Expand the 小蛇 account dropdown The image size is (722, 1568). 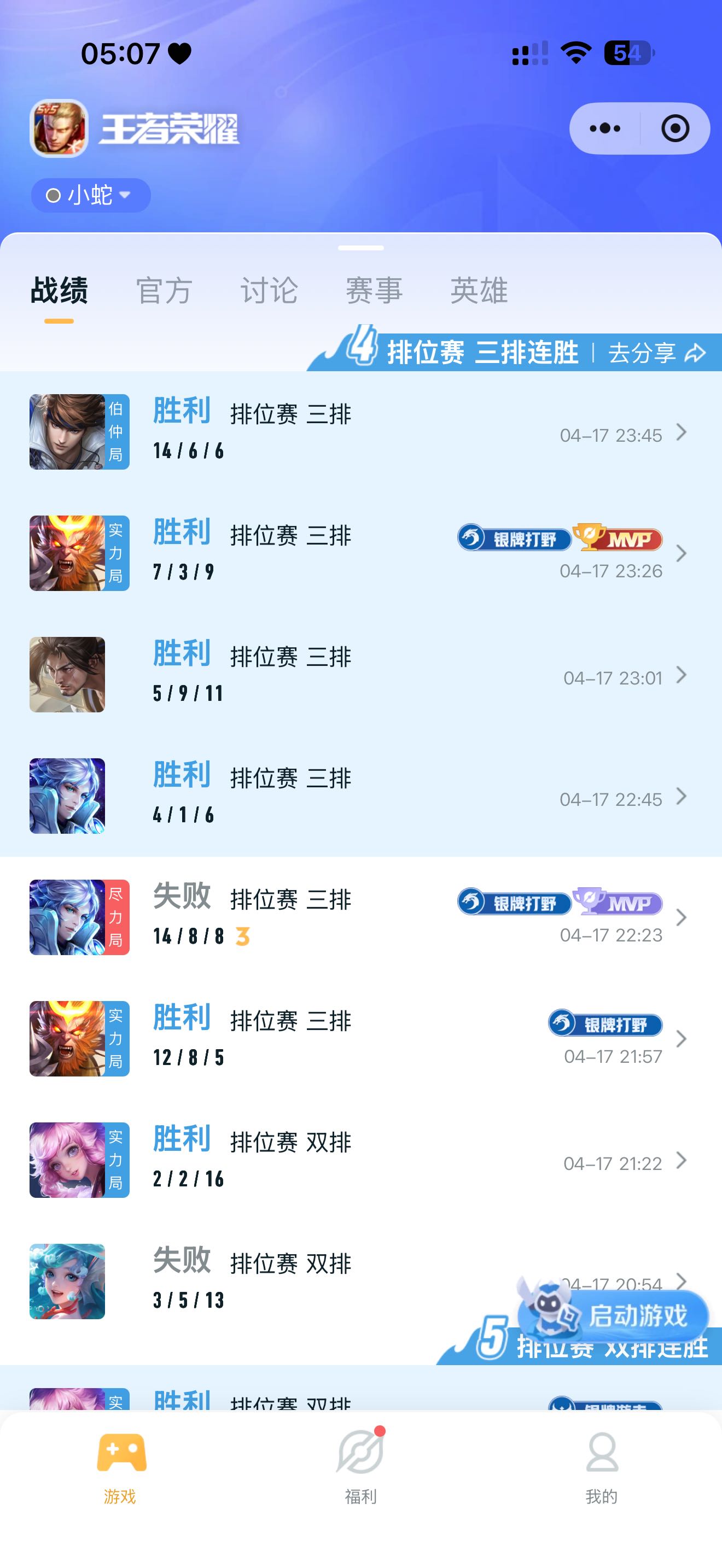(x=91, y=195)
